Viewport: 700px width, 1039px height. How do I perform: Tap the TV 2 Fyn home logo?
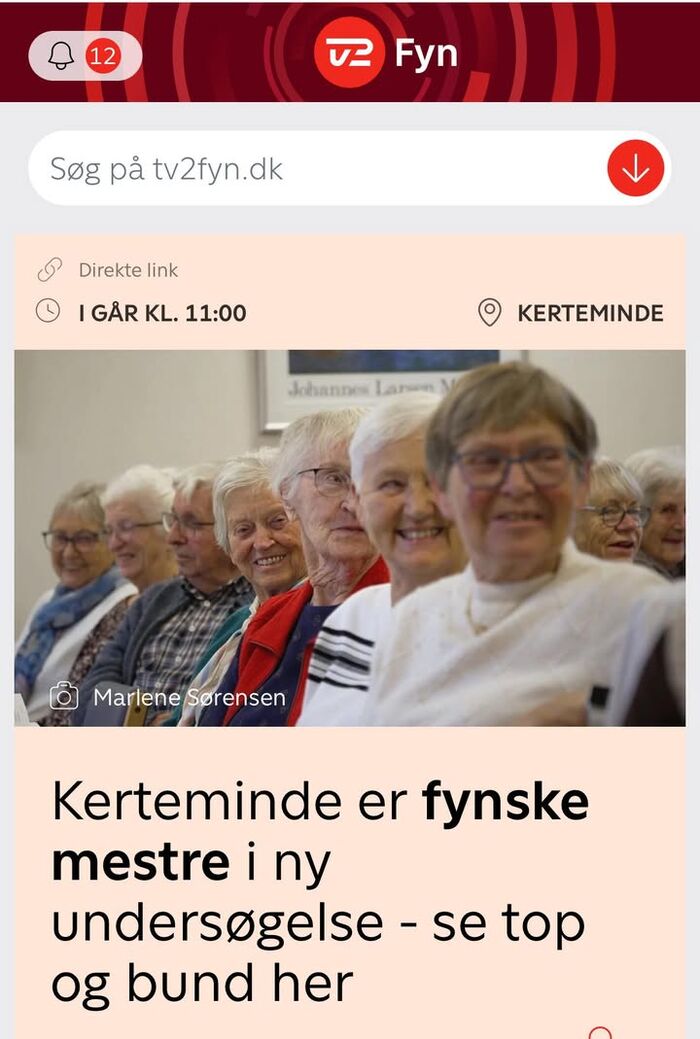click(386, 53)
